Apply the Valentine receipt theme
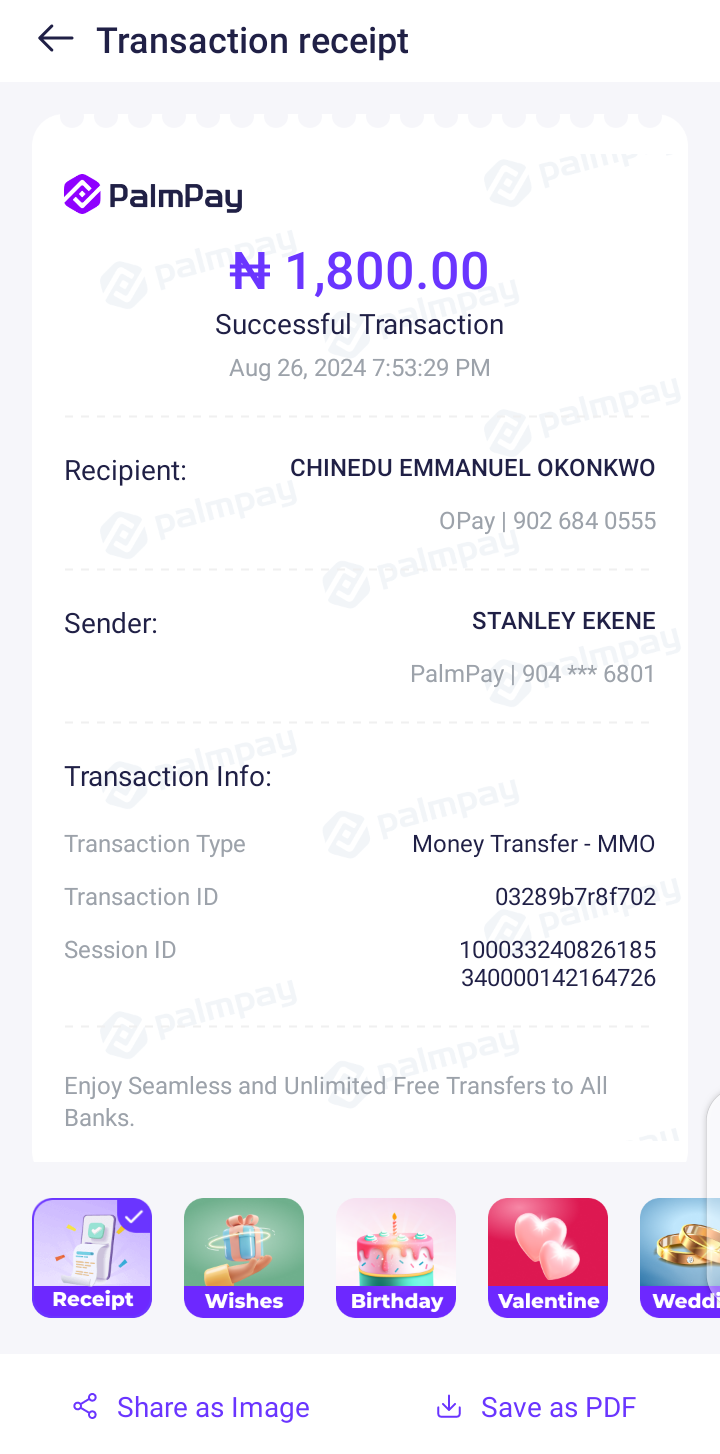720x1454 pixels. [x=548, y=1257]
